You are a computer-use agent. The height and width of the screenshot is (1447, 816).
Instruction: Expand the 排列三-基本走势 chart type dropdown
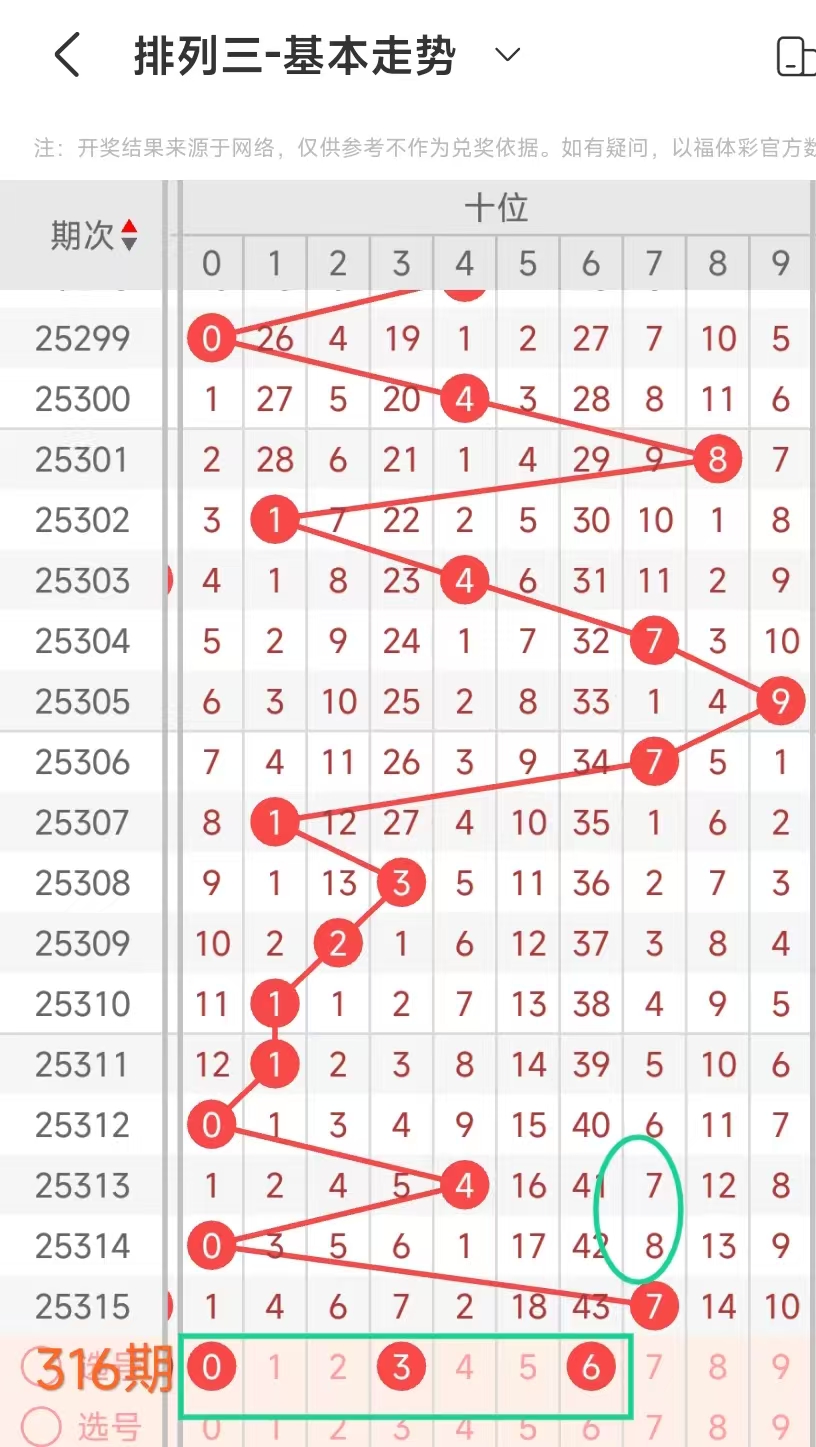click(x=508, y=55)
